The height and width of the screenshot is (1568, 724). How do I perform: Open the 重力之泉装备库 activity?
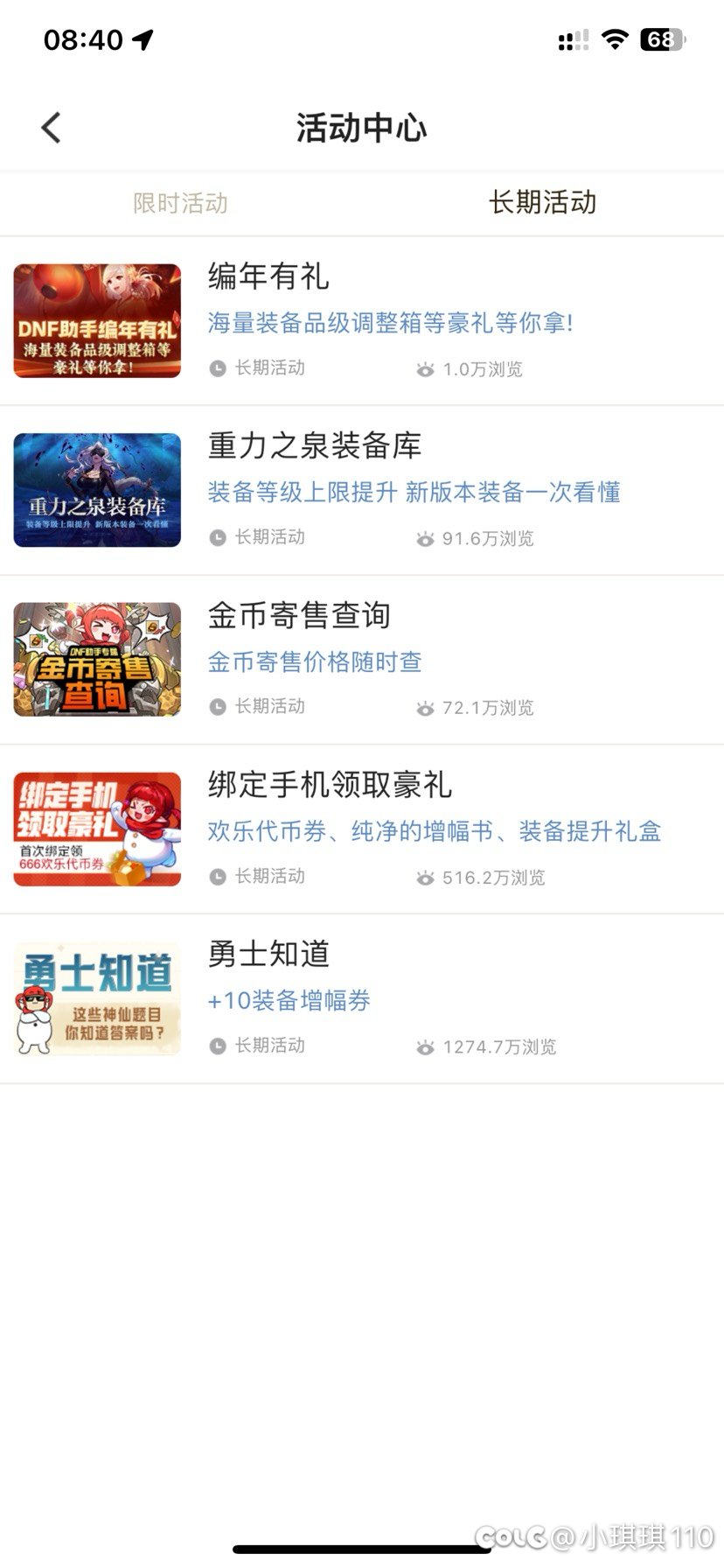tap(362, 491)
